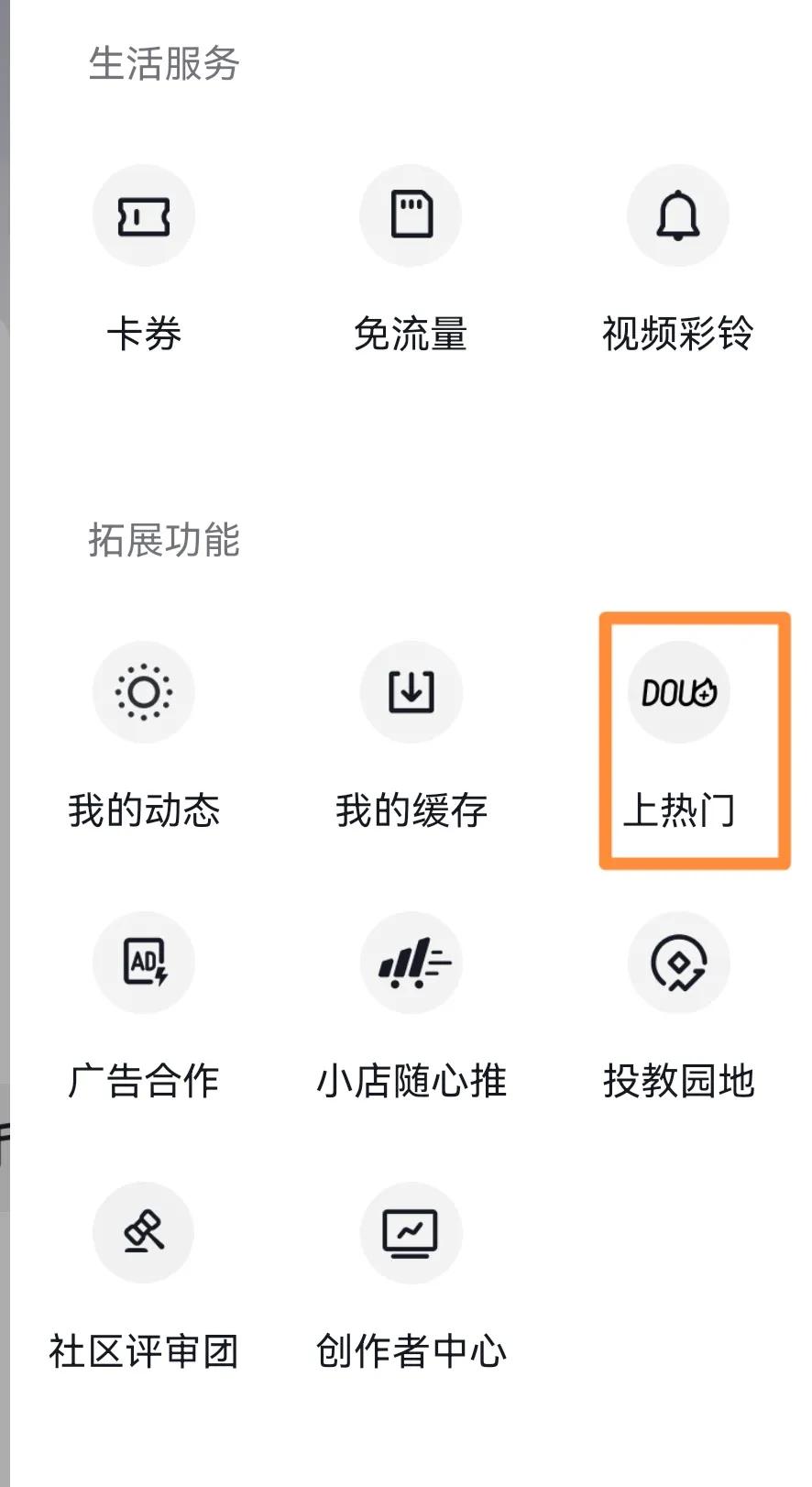Tap the 创作者中心 text label
The image size is (812, 1487).
411,1349
